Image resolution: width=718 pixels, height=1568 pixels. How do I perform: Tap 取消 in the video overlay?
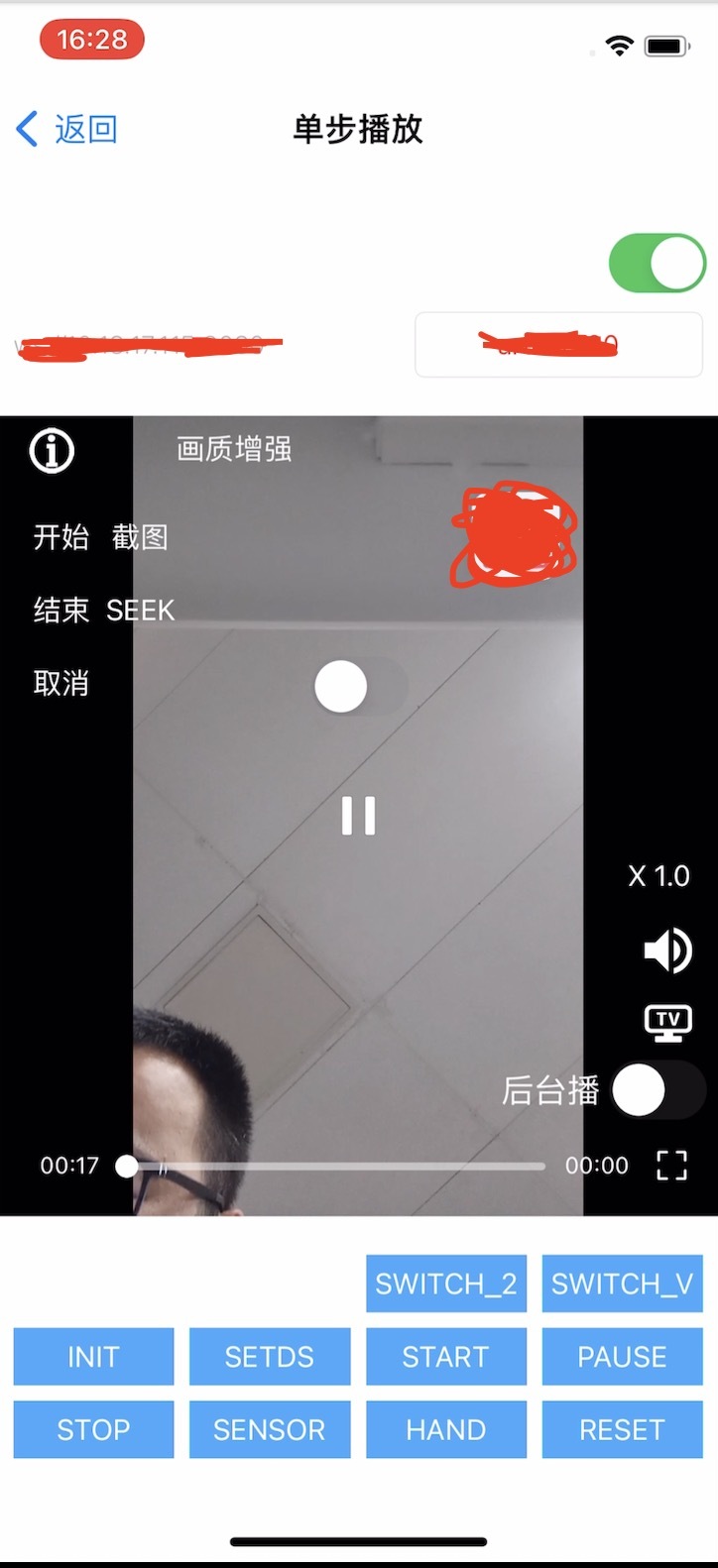pos(61,683)
